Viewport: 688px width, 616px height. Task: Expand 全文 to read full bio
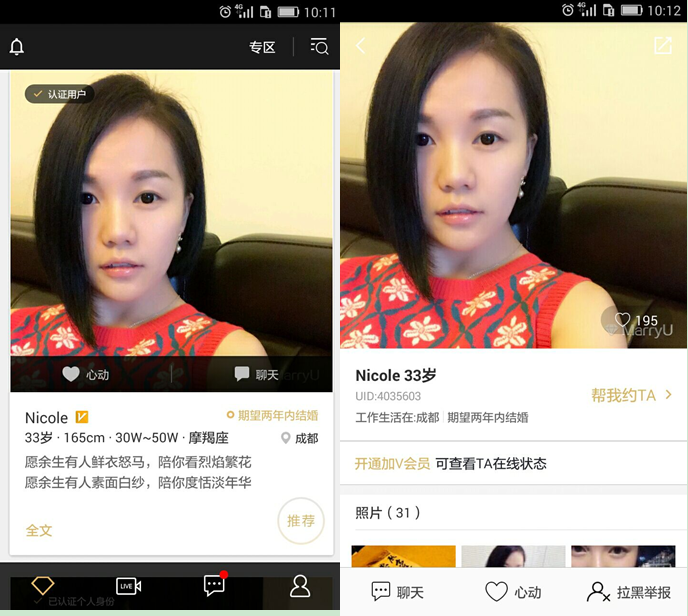(x=39, y=530)
